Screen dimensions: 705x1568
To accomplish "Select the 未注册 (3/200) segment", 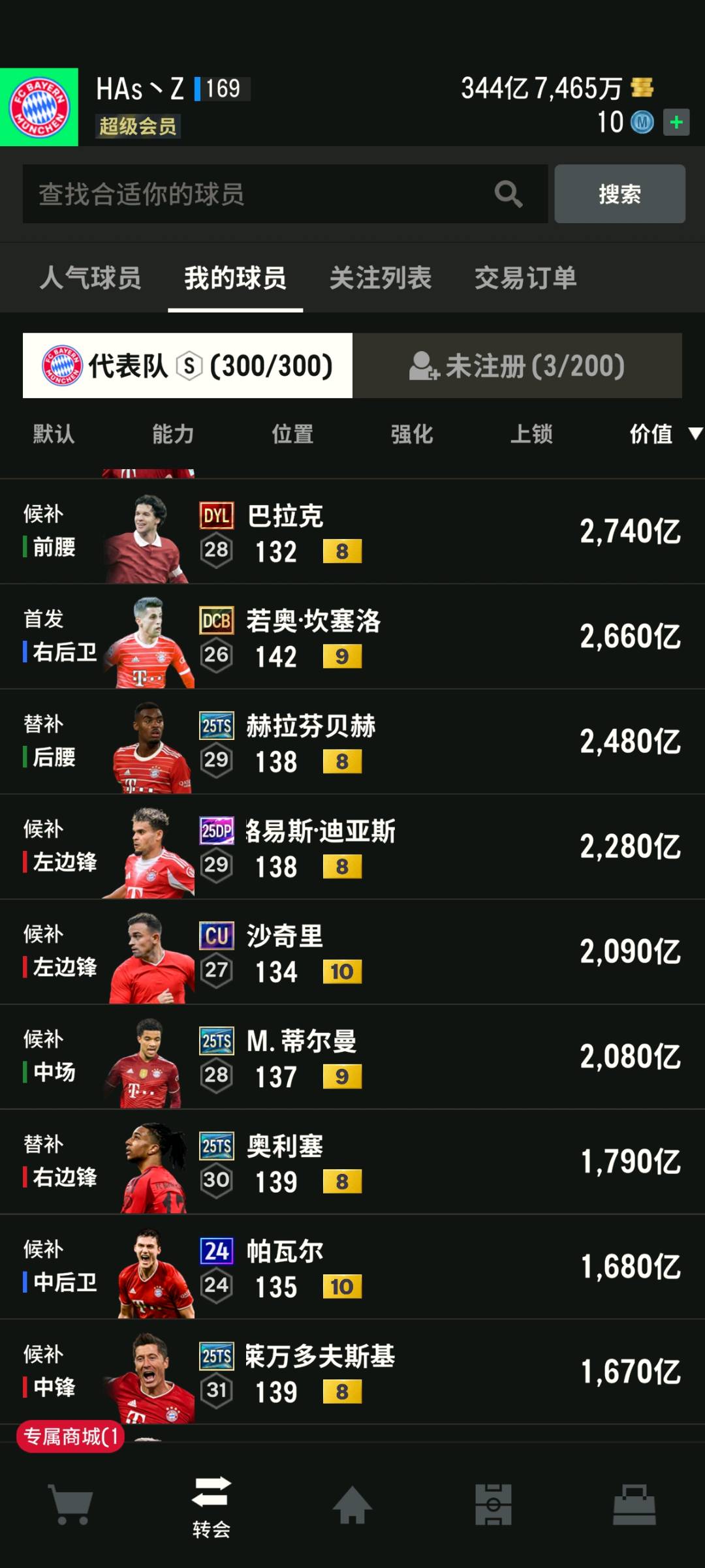I will click(x=517, y=366).
